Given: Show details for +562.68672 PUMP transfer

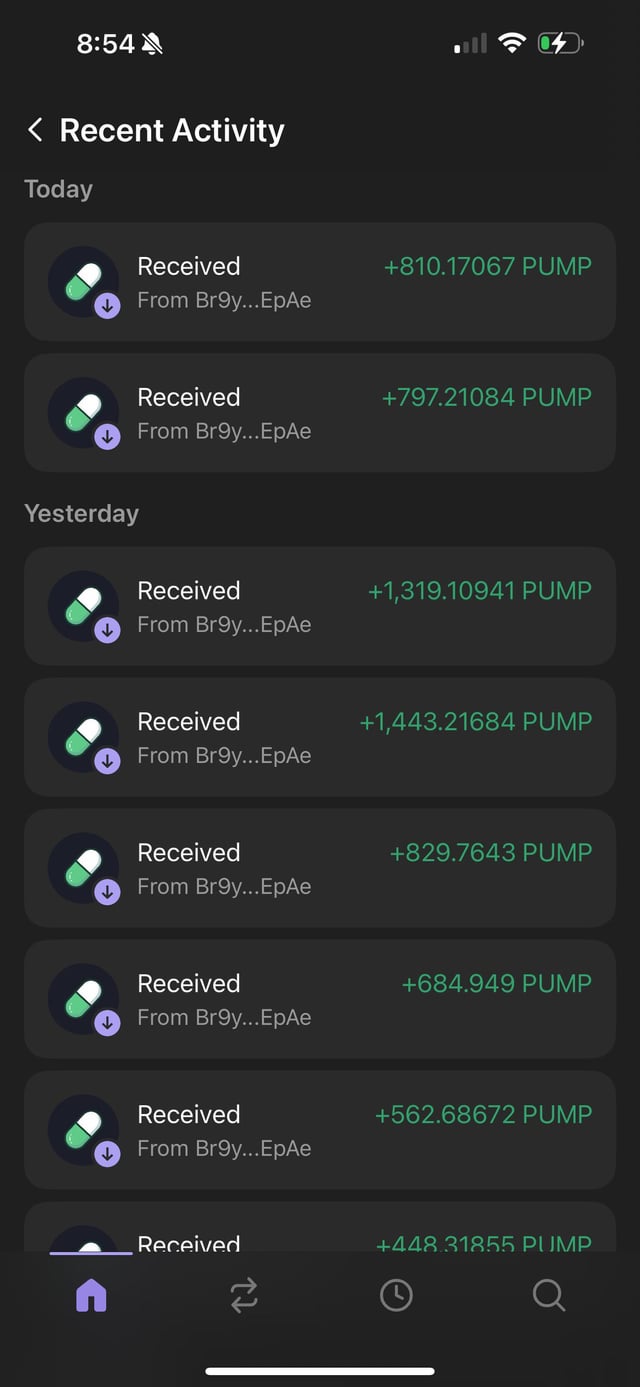Looking at the screenshot, I should pos(319,1130).
